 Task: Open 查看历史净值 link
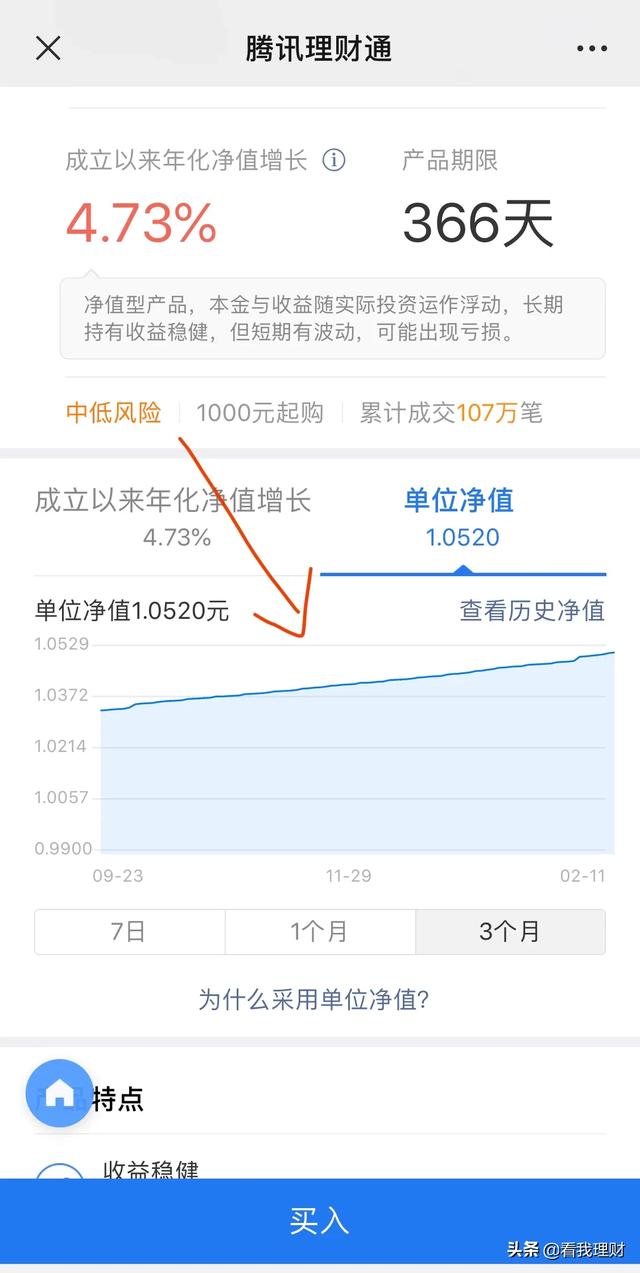tap(532, 610)
